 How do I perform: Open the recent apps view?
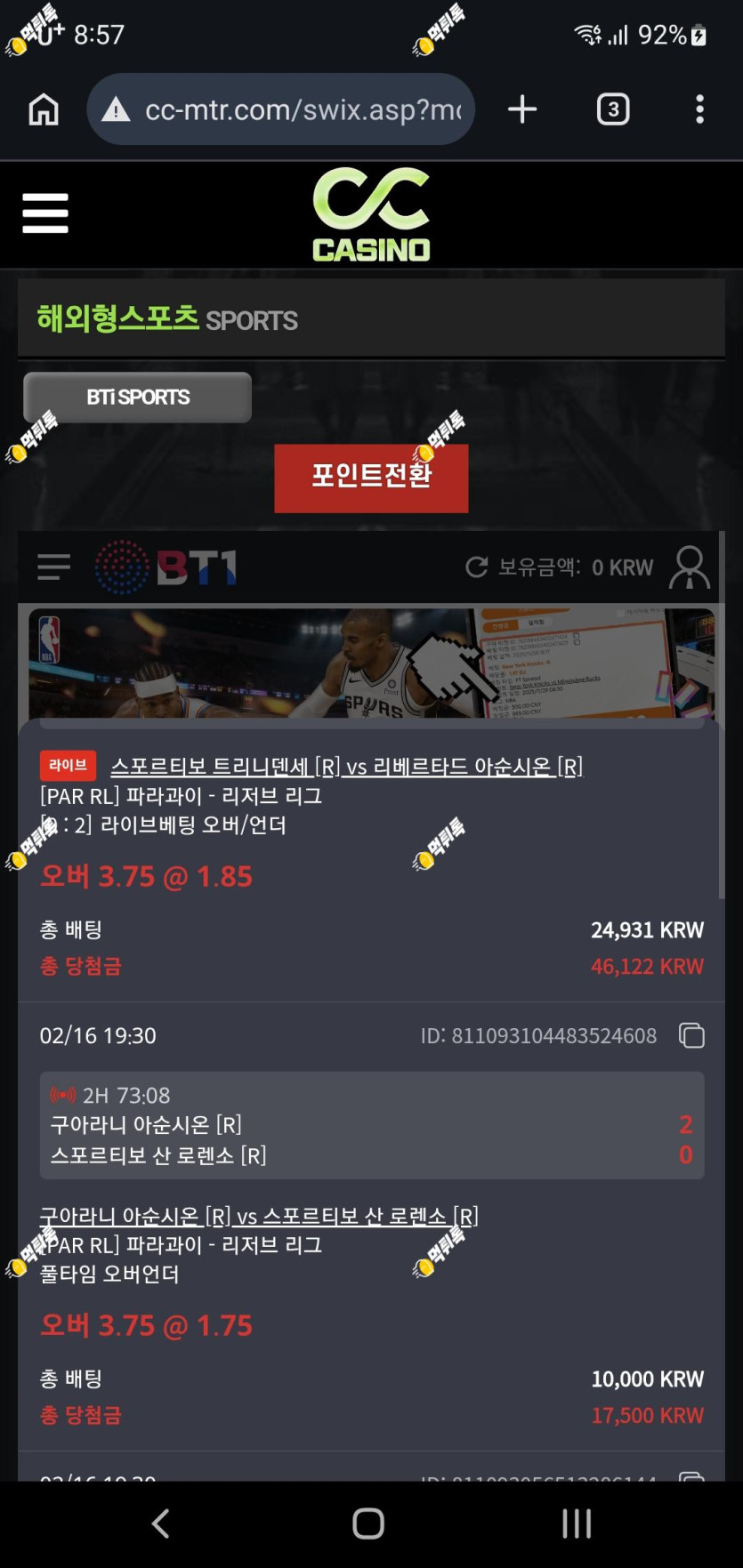[577, 1524]
